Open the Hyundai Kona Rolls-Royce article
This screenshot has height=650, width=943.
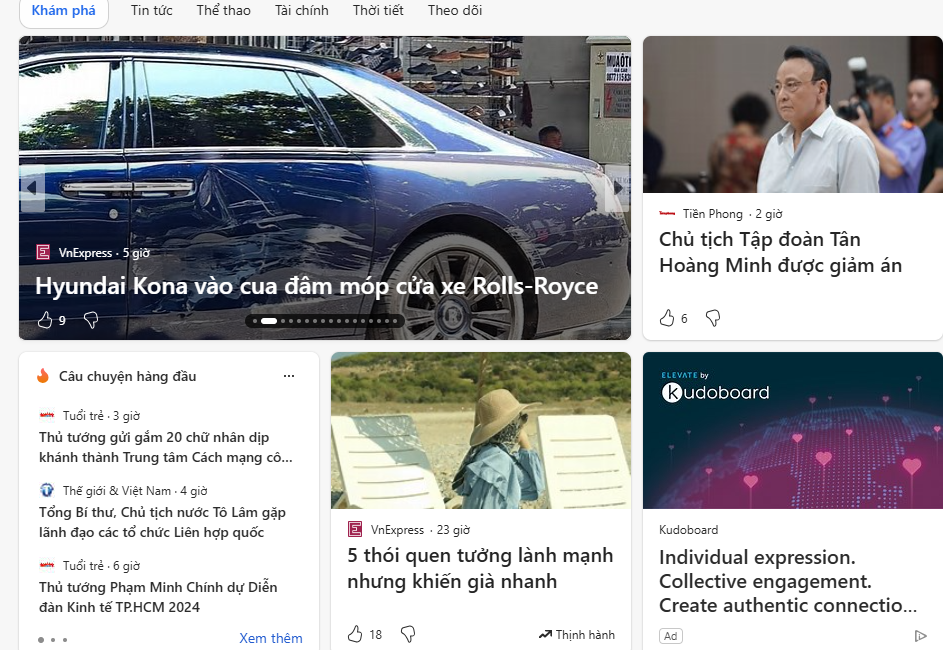coord(316,286)
